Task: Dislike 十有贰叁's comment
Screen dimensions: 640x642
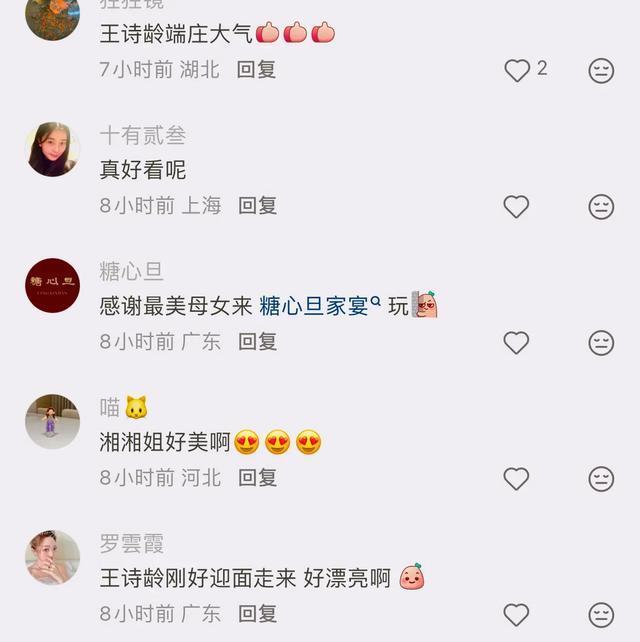Action: [601, 206]
